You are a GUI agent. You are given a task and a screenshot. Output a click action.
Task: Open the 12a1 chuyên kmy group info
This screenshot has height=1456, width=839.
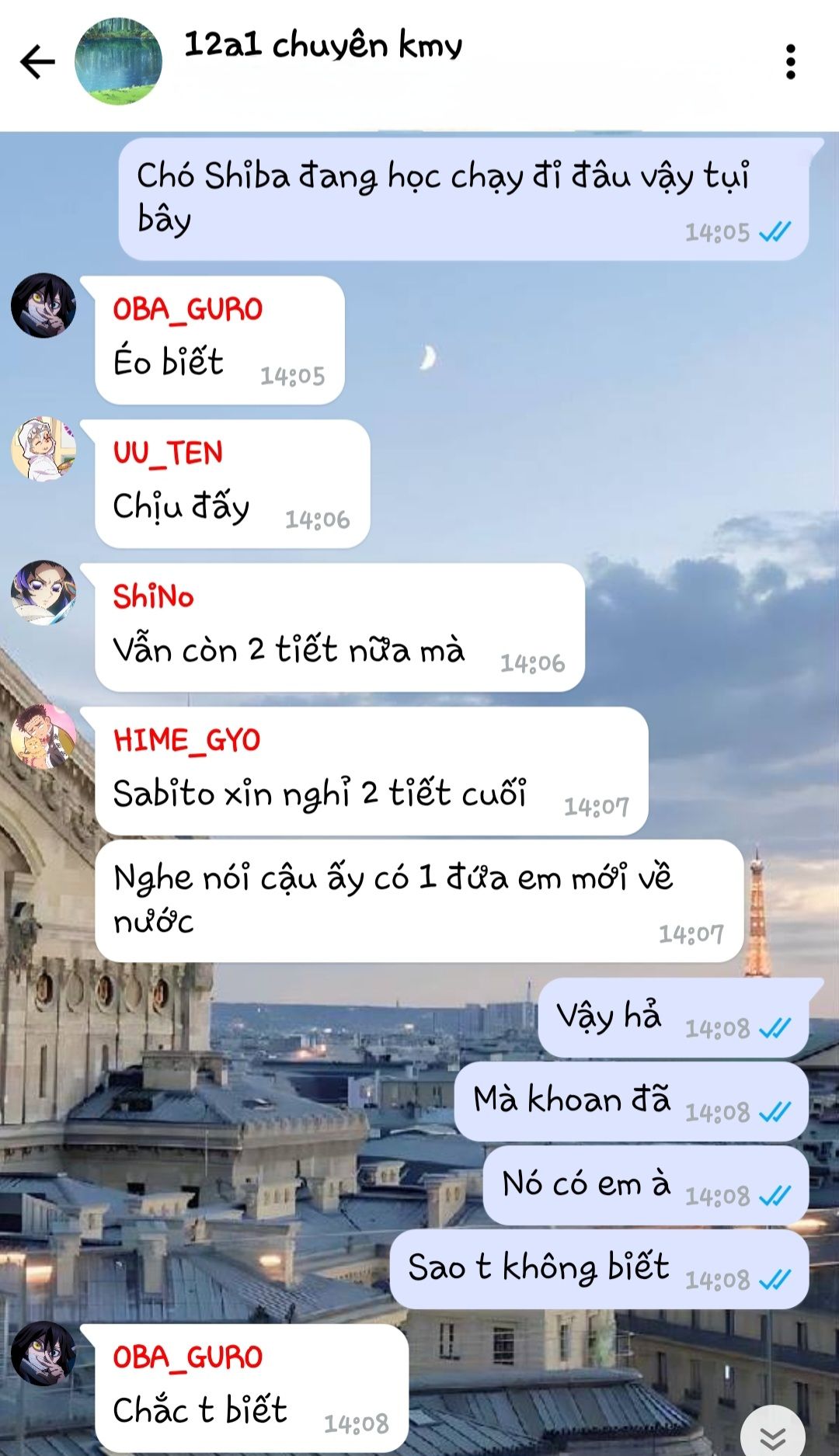[322, 45]
